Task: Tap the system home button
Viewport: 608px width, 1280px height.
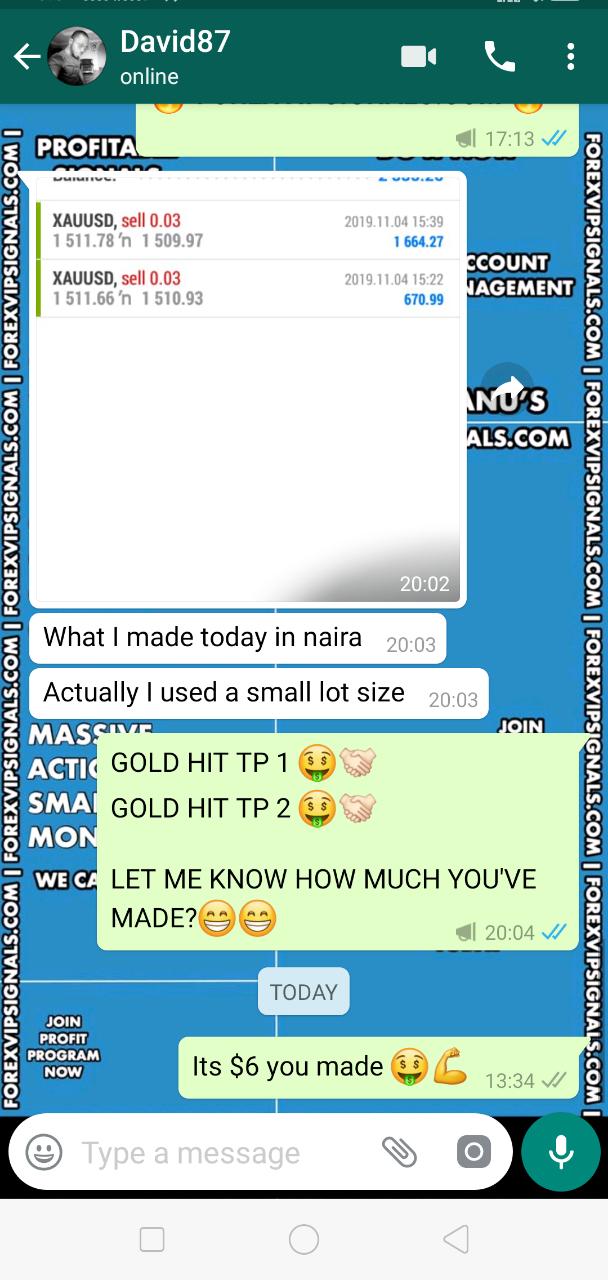Action: (303, 1240)
